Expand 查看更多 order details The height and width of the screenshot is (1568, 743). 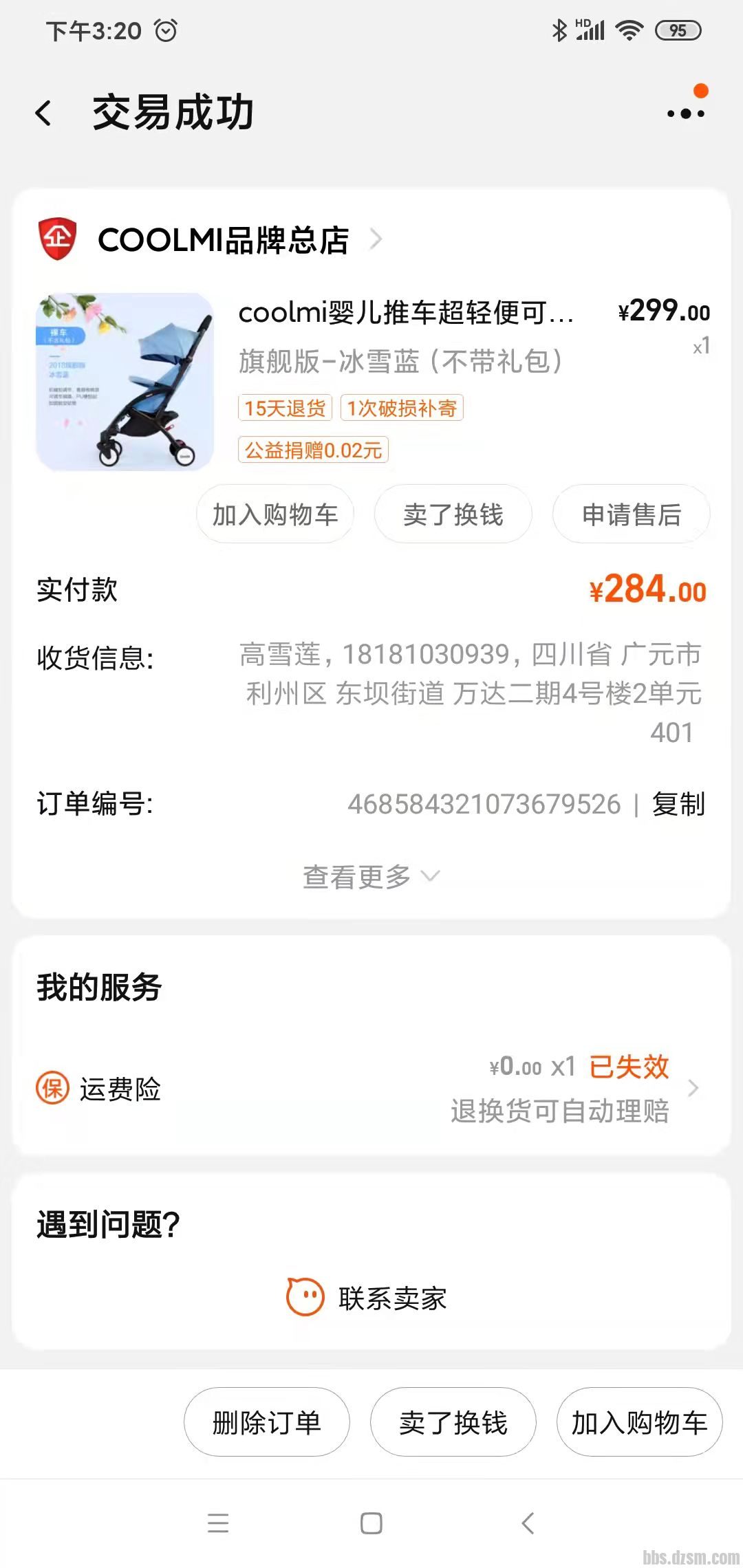[371, 877]
